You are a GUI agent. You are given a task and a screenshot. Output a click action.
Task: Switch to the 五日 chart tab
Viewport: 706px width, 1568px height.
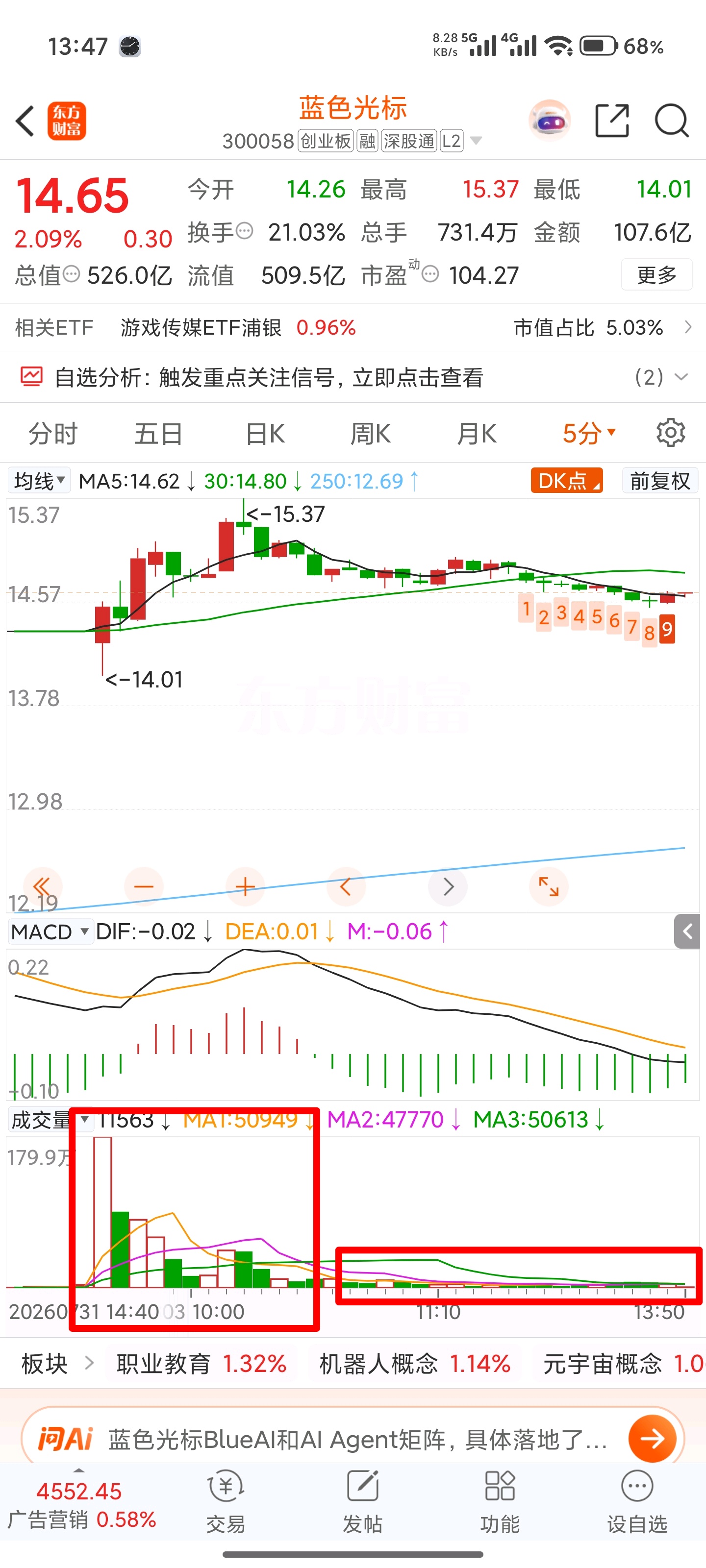[x=158, y=434]
